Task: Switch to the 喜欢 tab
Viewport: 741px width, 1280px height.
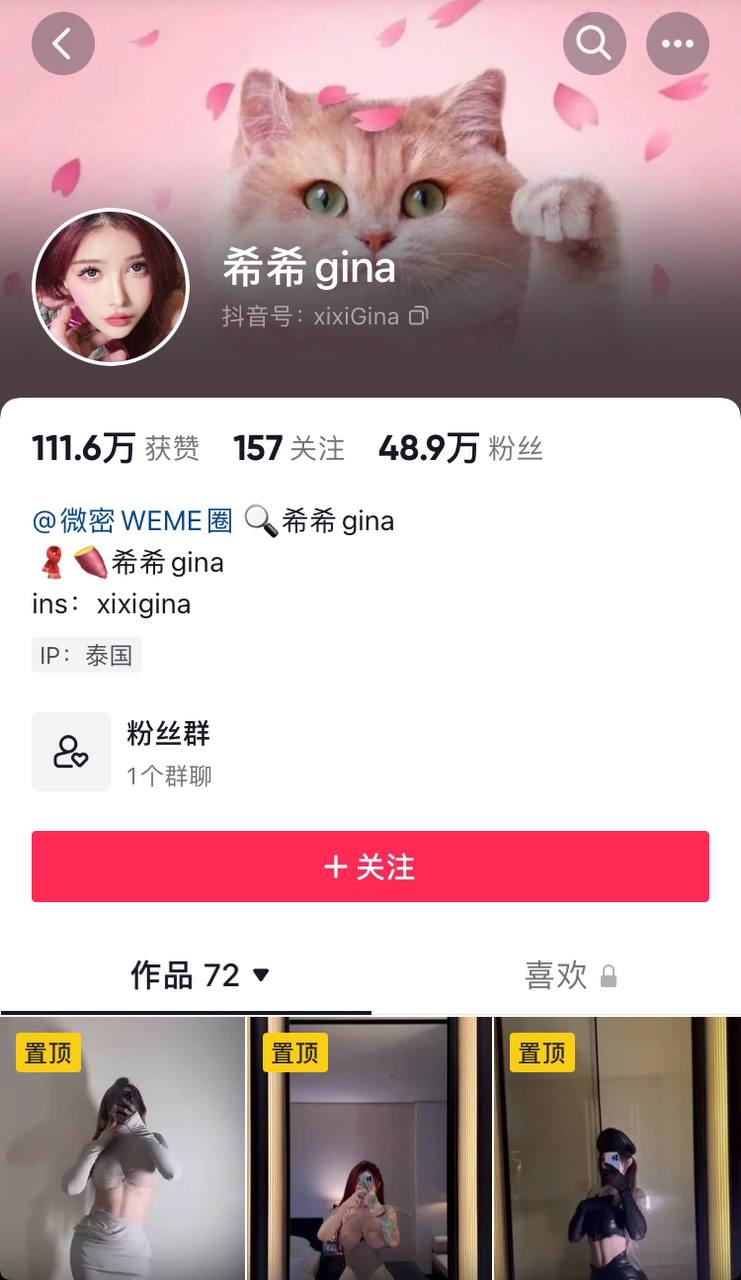Action: 556,975
